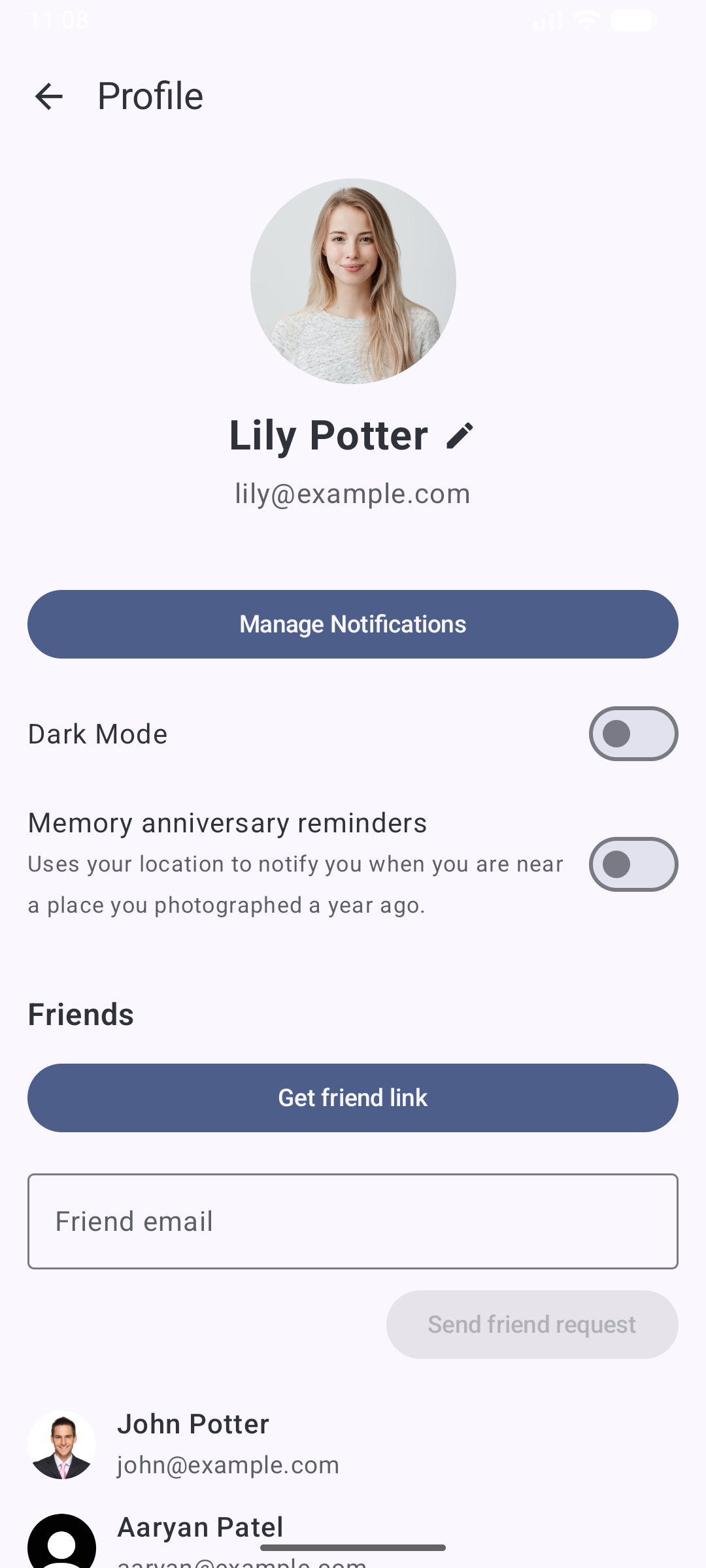Focus the Friend email field

pos(353,1221)
